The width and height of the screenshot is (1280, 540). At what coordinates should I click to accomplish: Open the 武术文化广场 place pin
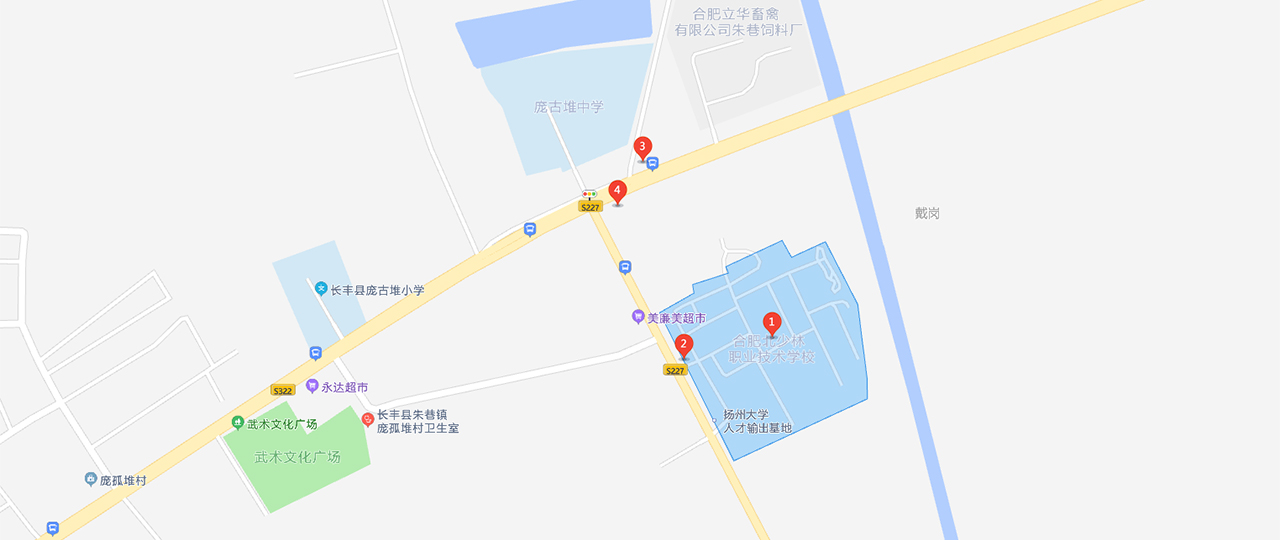(238, 423)
